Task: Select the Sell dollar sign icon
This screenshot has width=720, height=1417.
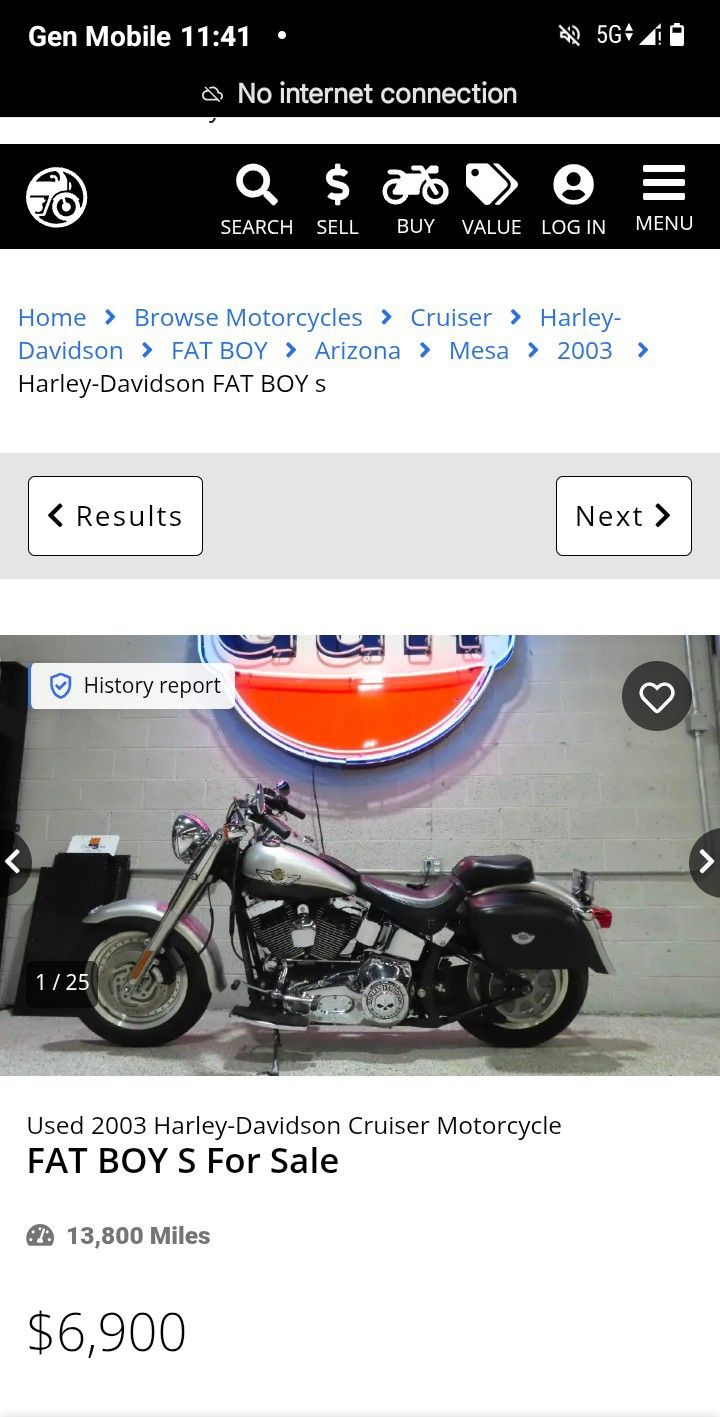Action: 337,185
